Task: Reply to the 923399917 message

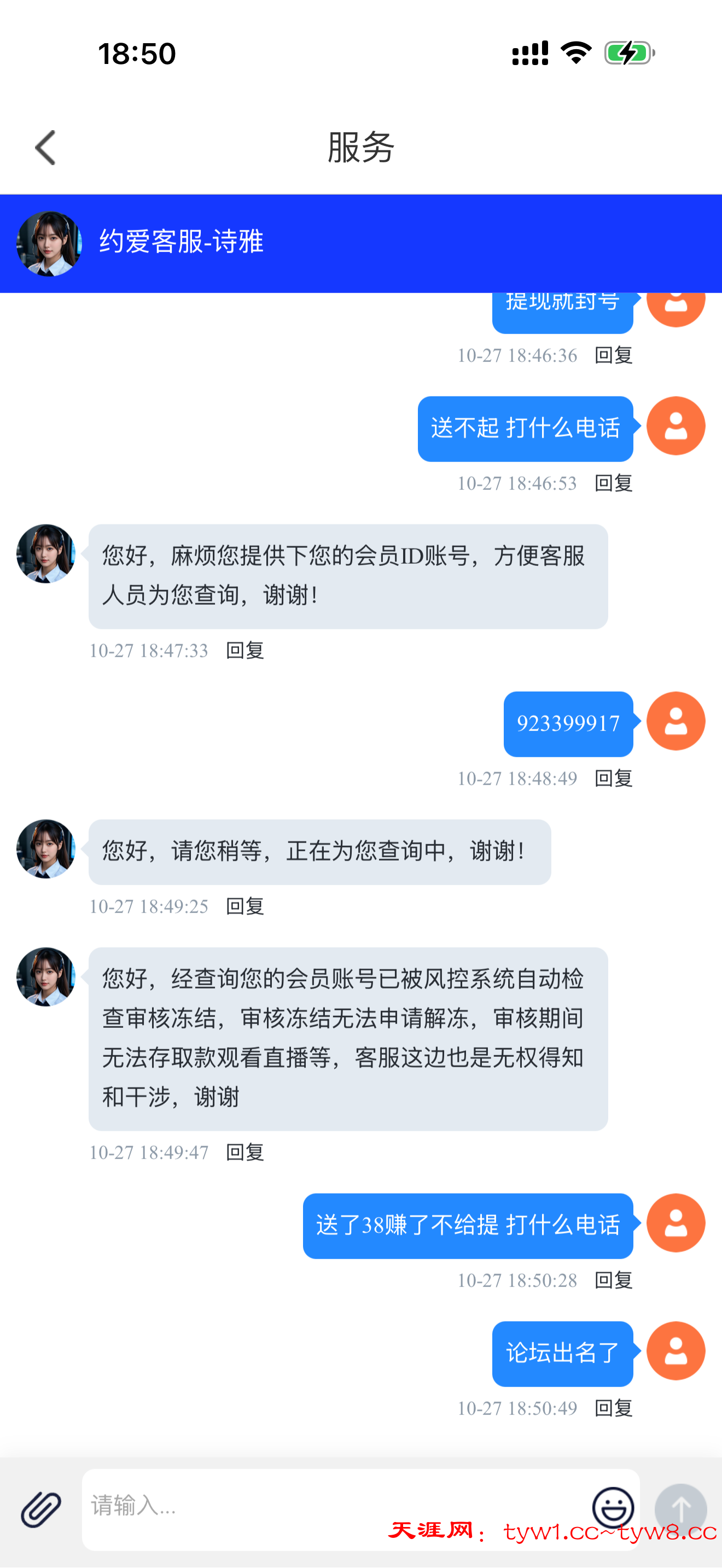Action: pyautogui.click(x=613, y=779)
